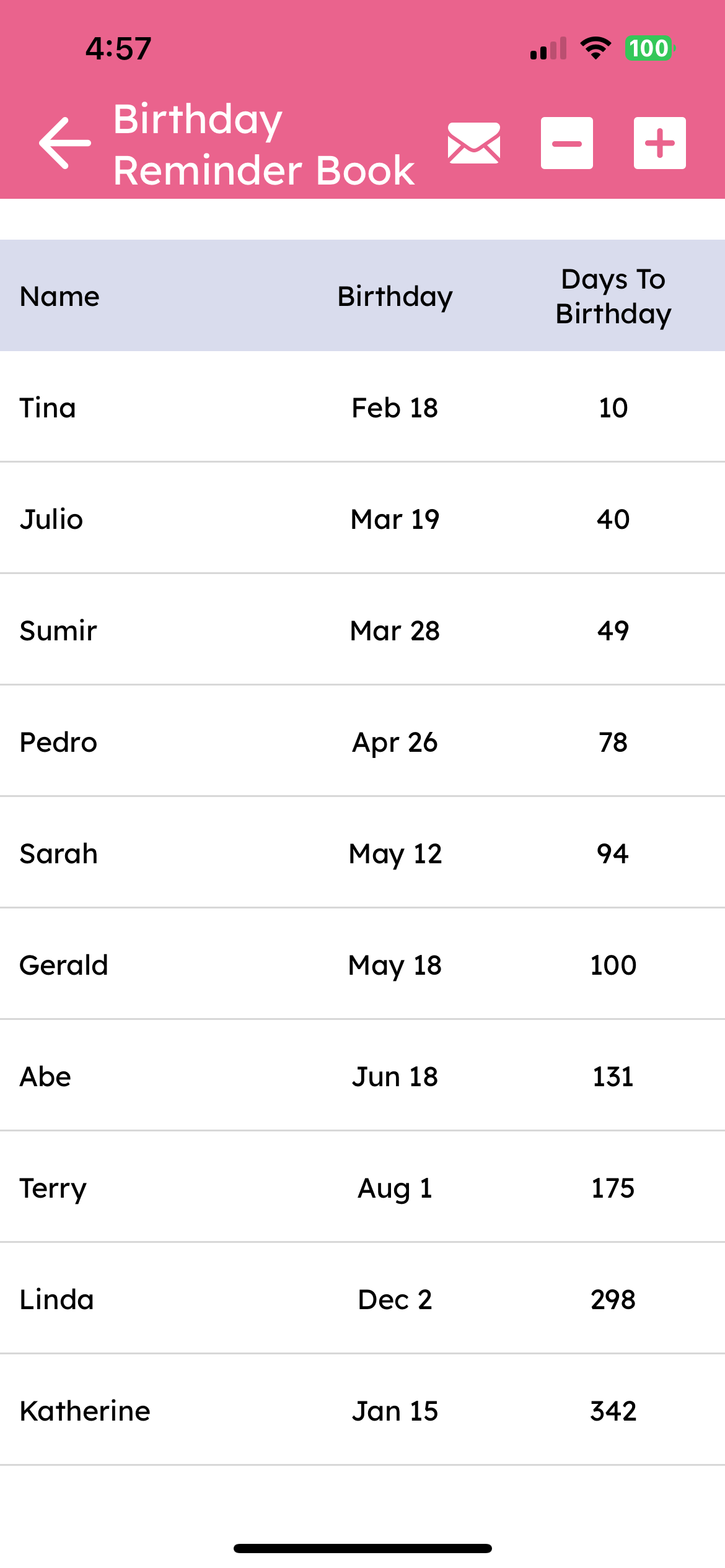Add a new birthday with plus button
The image size is (725, 1568).
click(x=659, y=143)
